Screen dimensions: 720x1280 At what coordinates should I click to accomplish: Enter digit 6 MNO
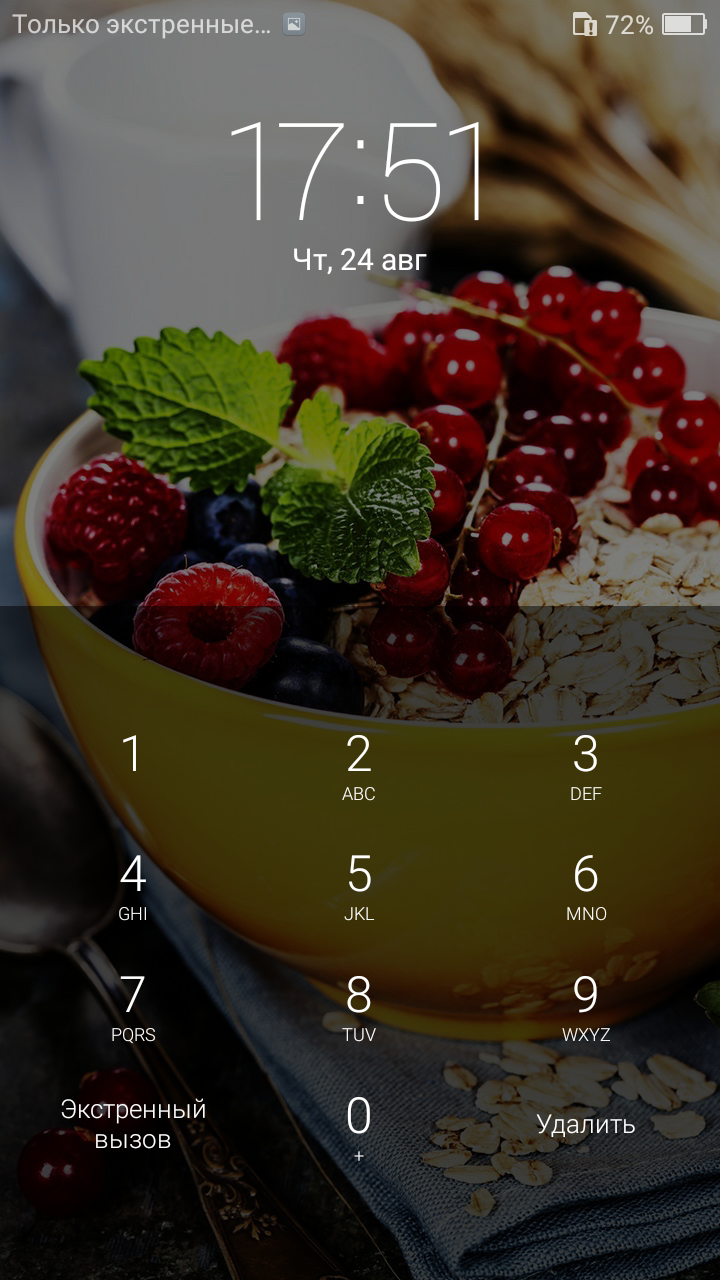click(x=586, y=885)
